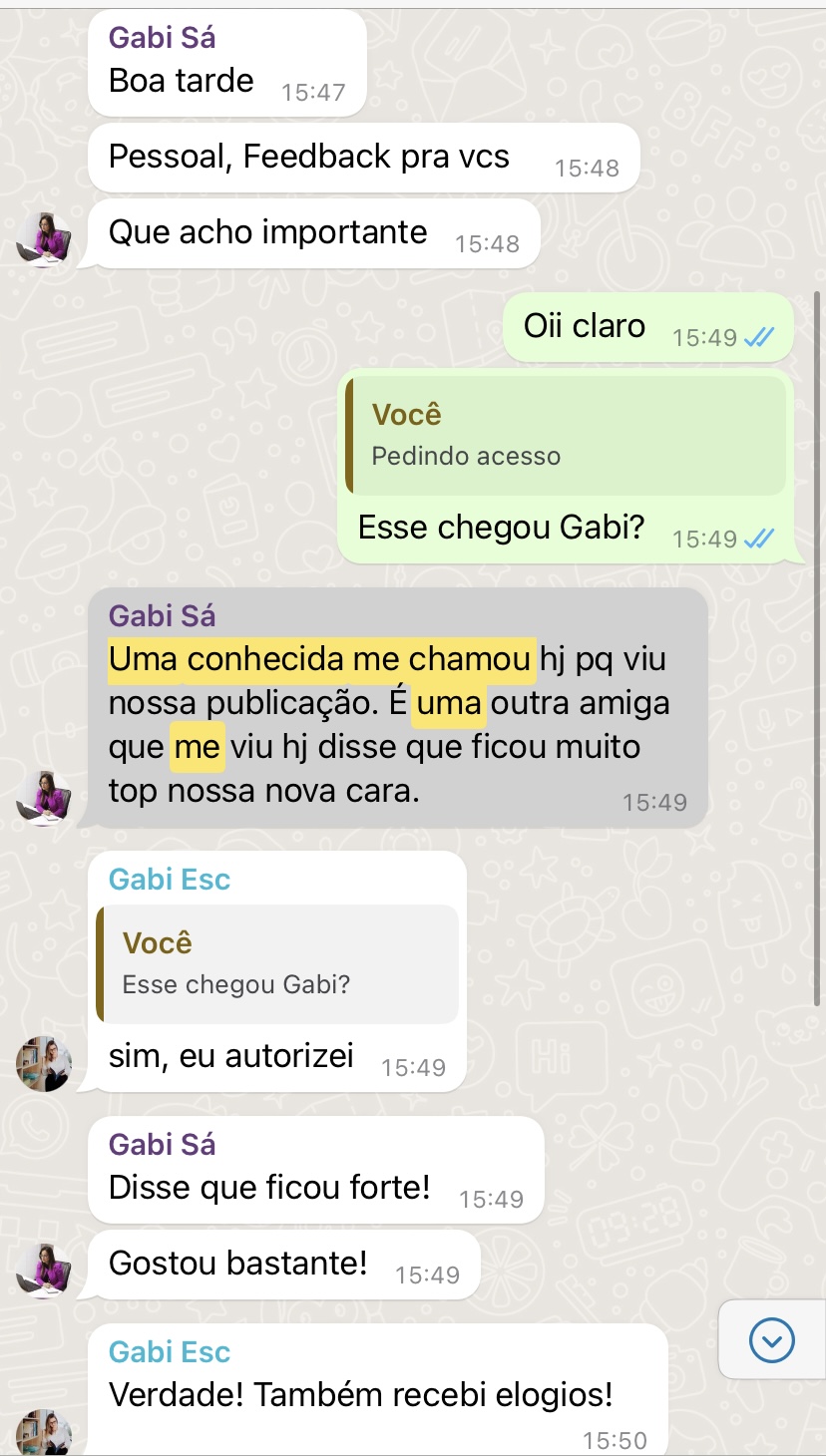Jump to latest messages with down arrow
The image size is (826, 1456).
coord(771,1339)
